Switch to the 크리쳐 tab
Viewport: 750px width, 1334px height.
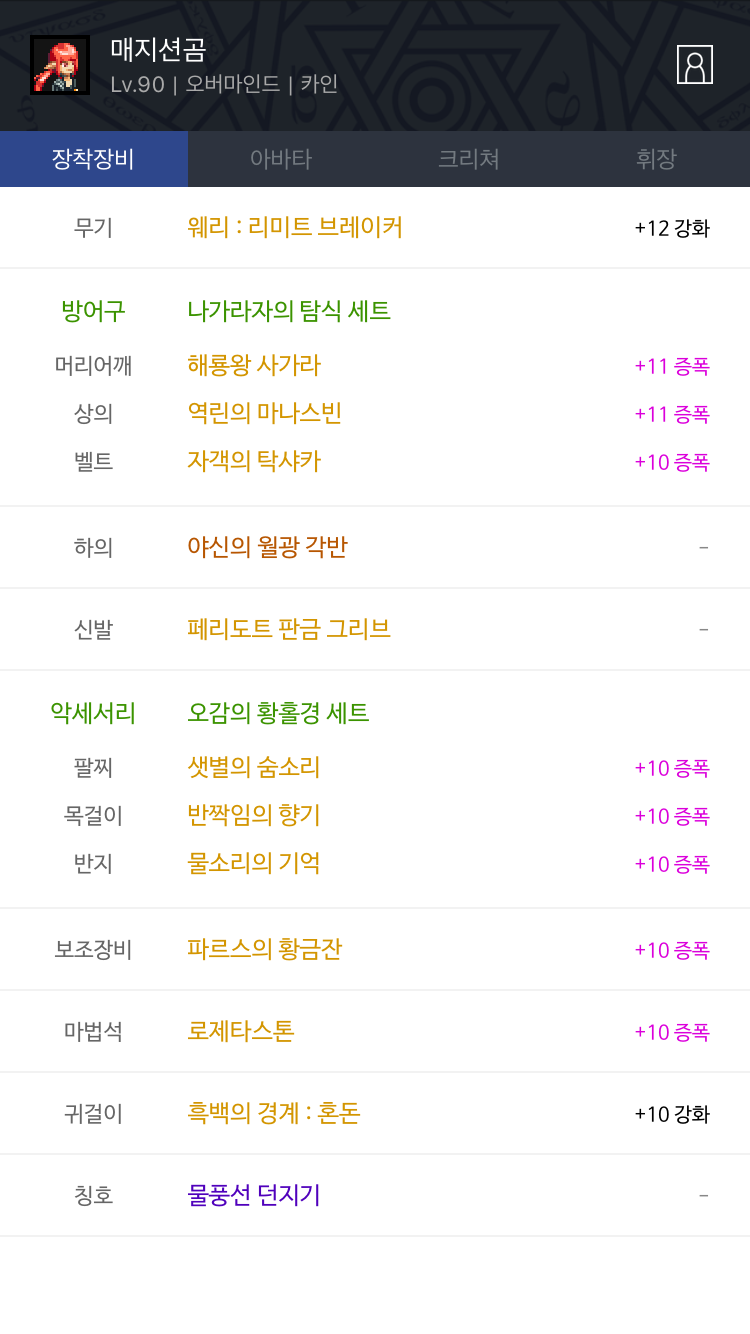click(x=468, y=159)
